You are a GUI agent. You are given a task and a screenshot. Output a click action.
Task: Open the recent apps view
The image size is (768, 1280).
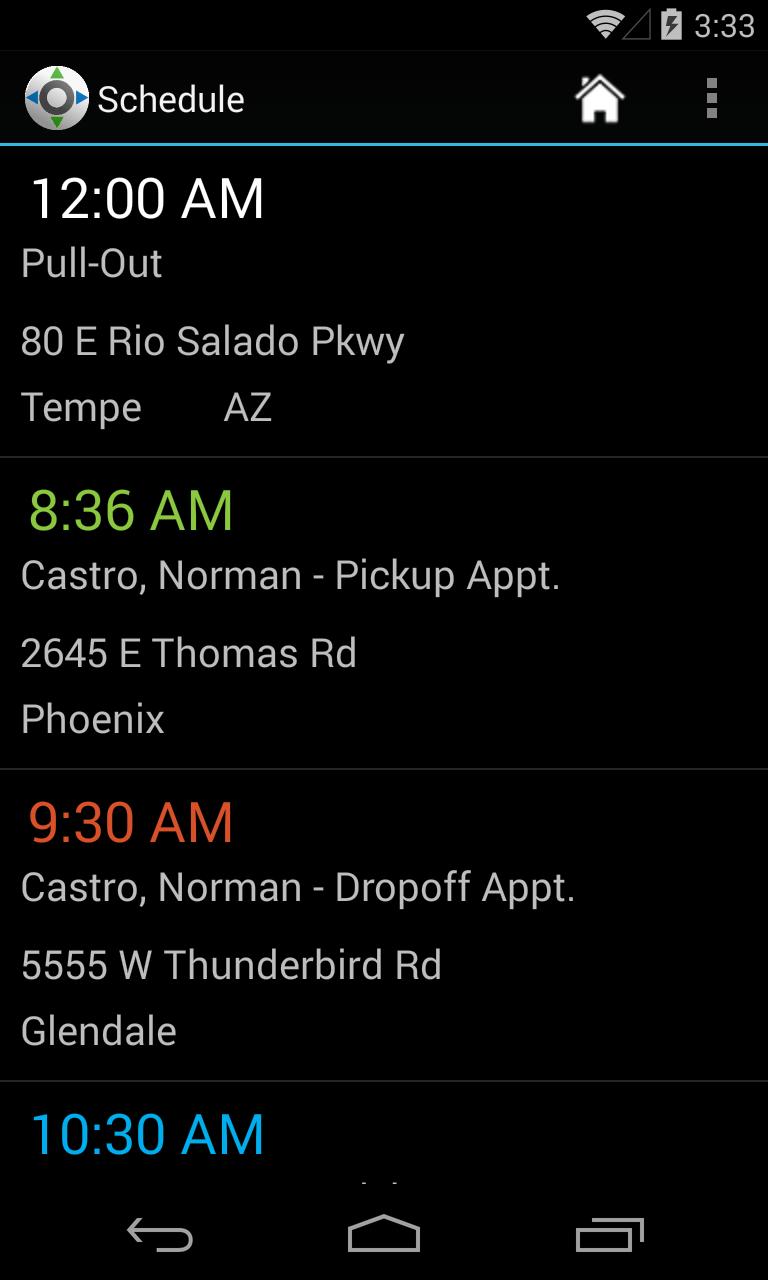coord(610,1236)
